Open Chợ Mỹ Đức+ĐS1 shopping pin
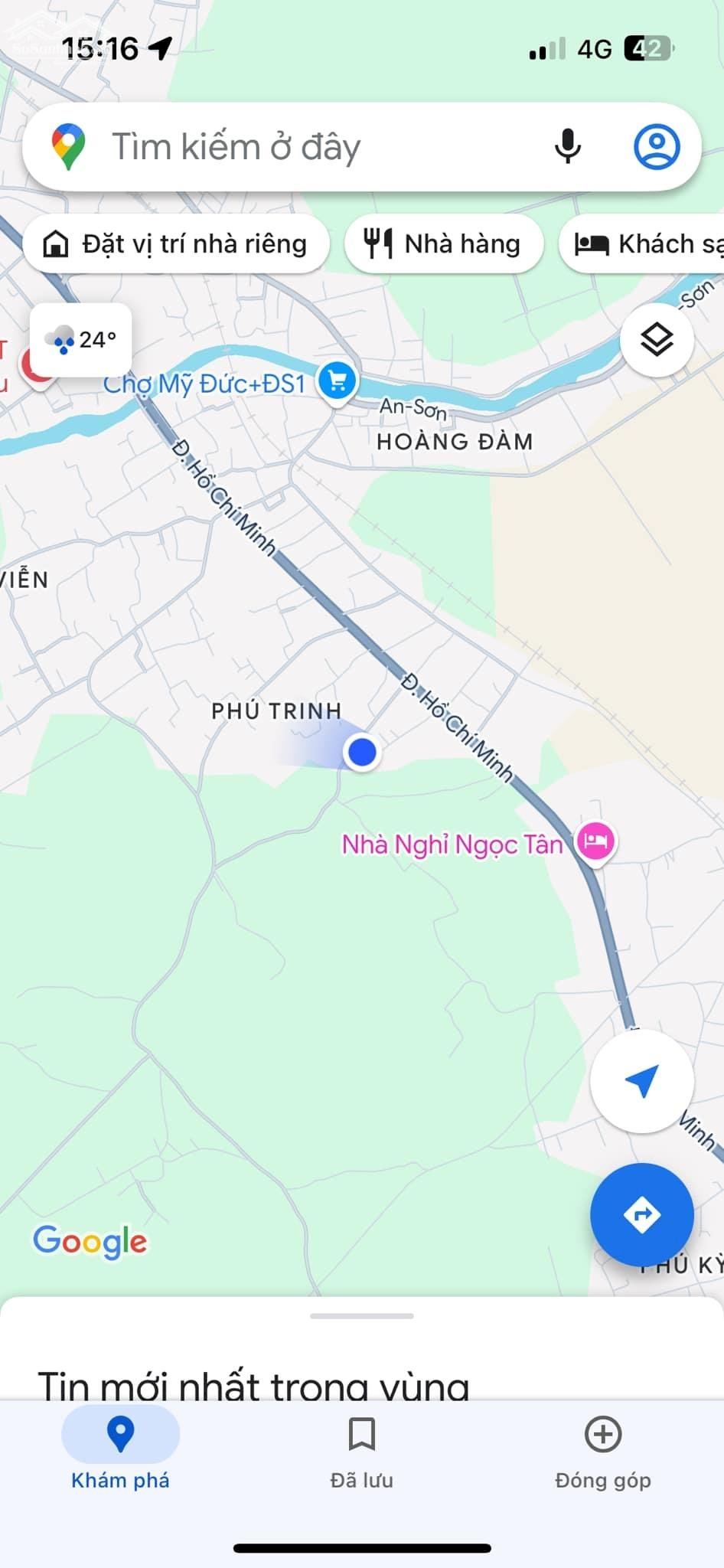 (x=337, y=382)
